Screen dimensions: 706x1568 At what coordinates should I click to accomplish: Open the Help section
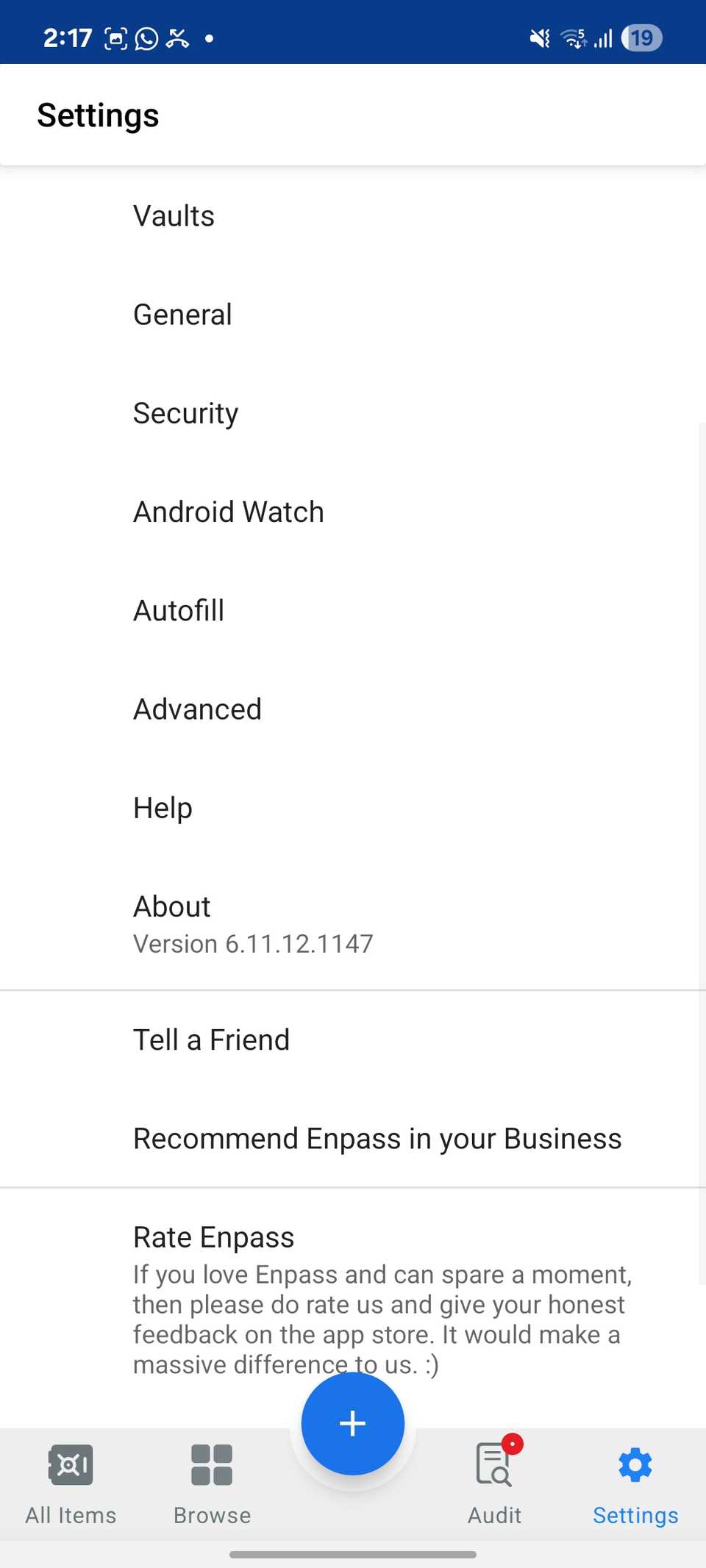[x=163, y=807]
